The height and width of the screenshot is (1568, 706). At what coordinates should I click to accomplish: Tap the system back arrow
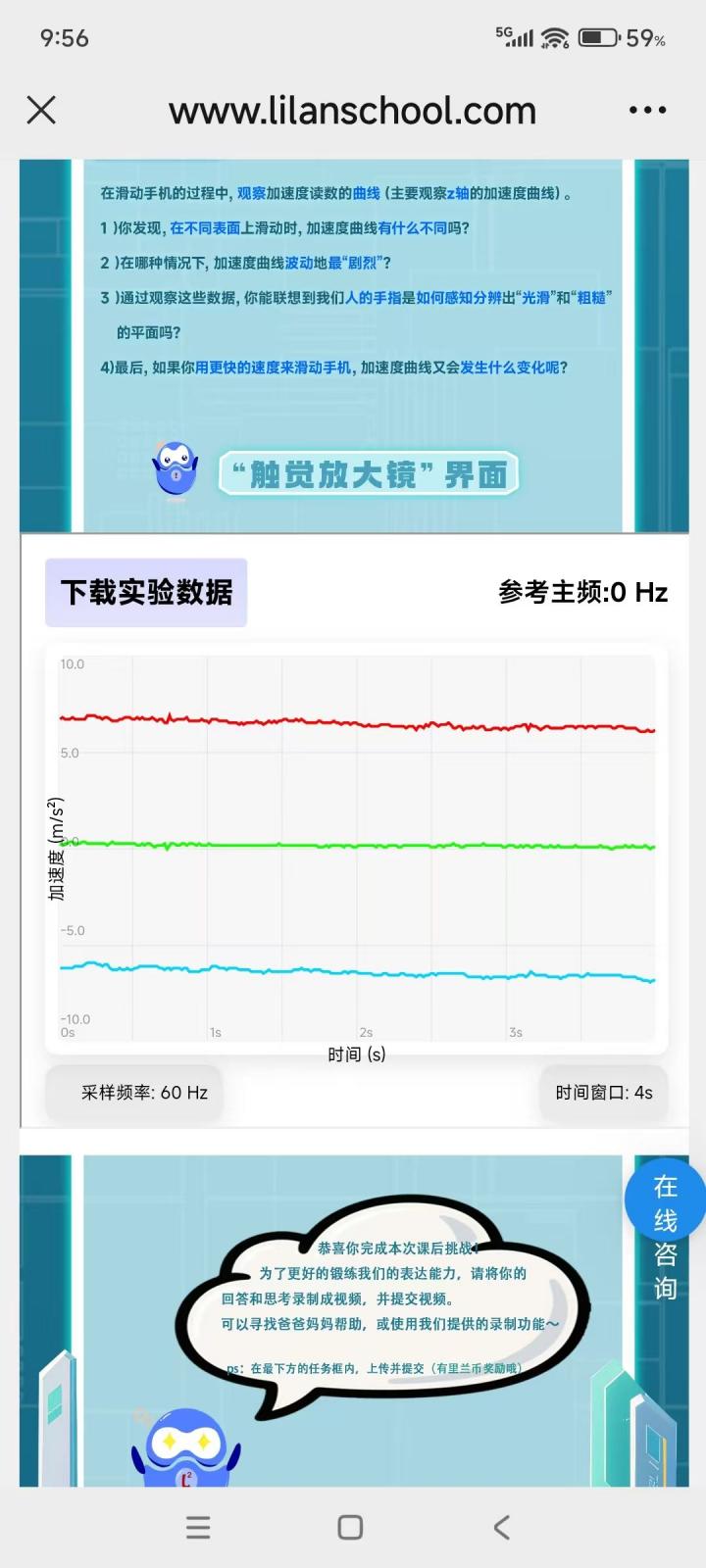502,1527
